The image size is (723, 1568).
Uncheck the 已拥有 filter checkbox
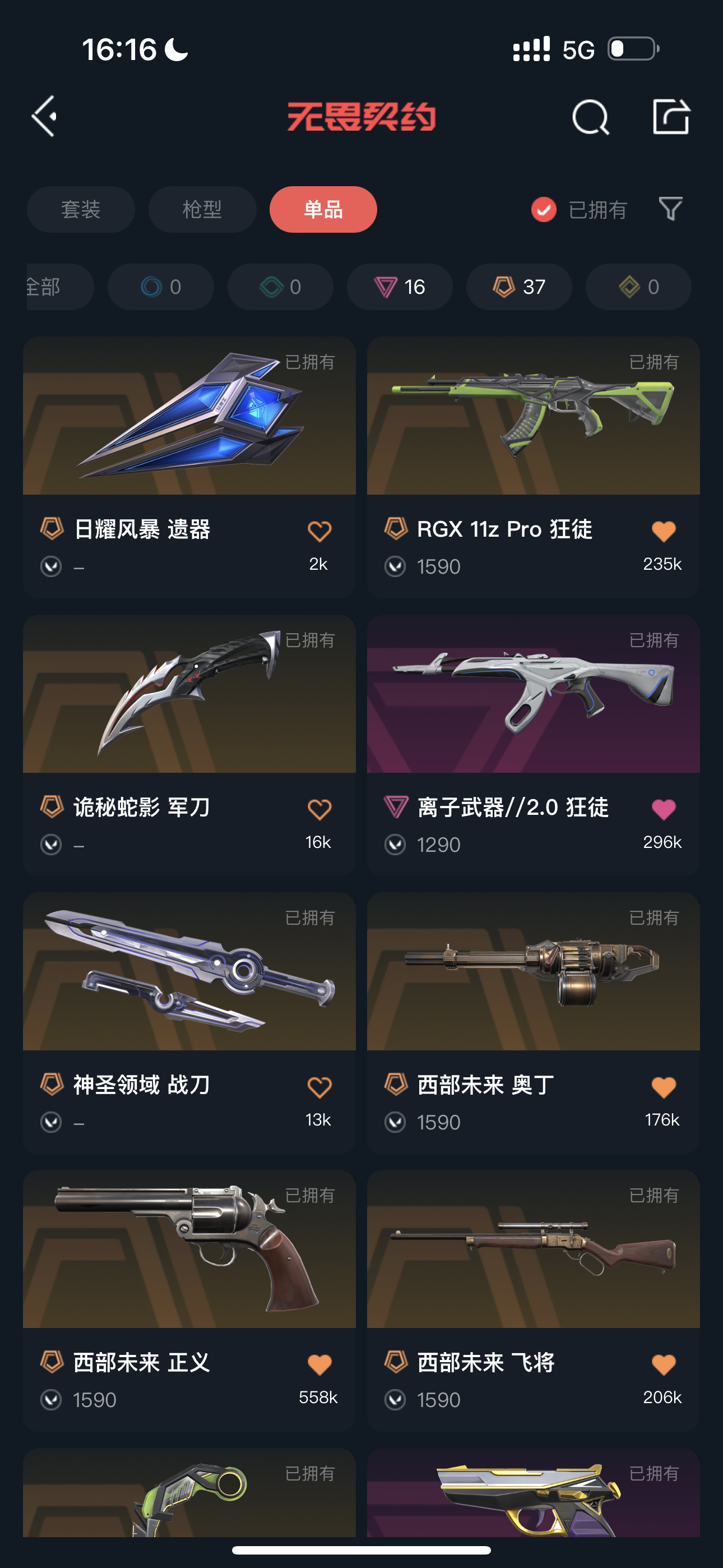[544, 210]
